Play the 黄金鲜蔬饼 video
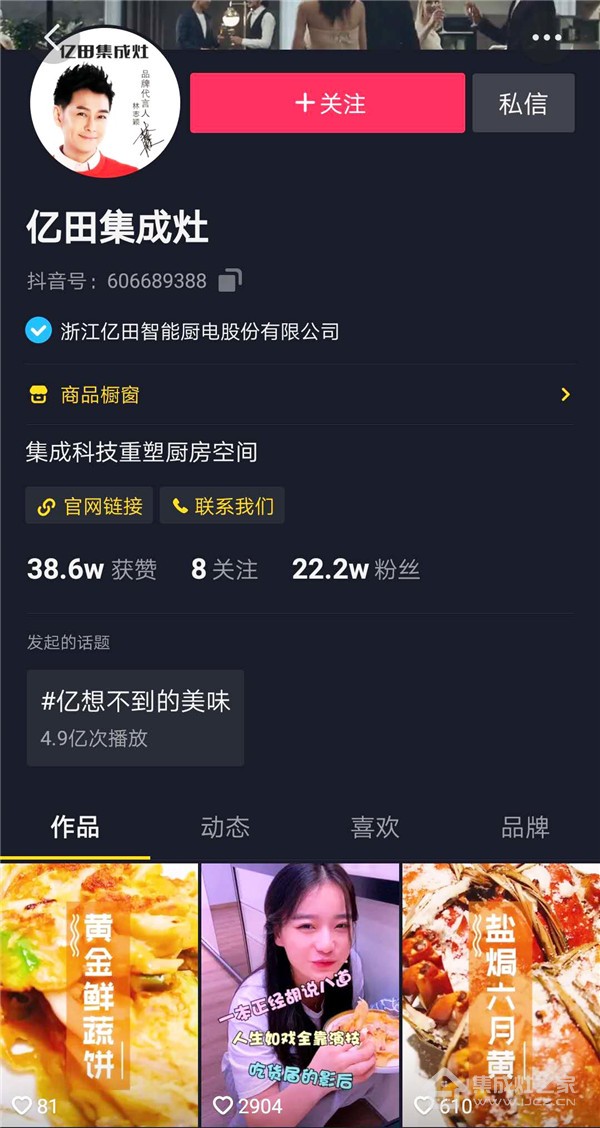The width and height of the screenshot is (600, 1128). [x=99, y=996]
